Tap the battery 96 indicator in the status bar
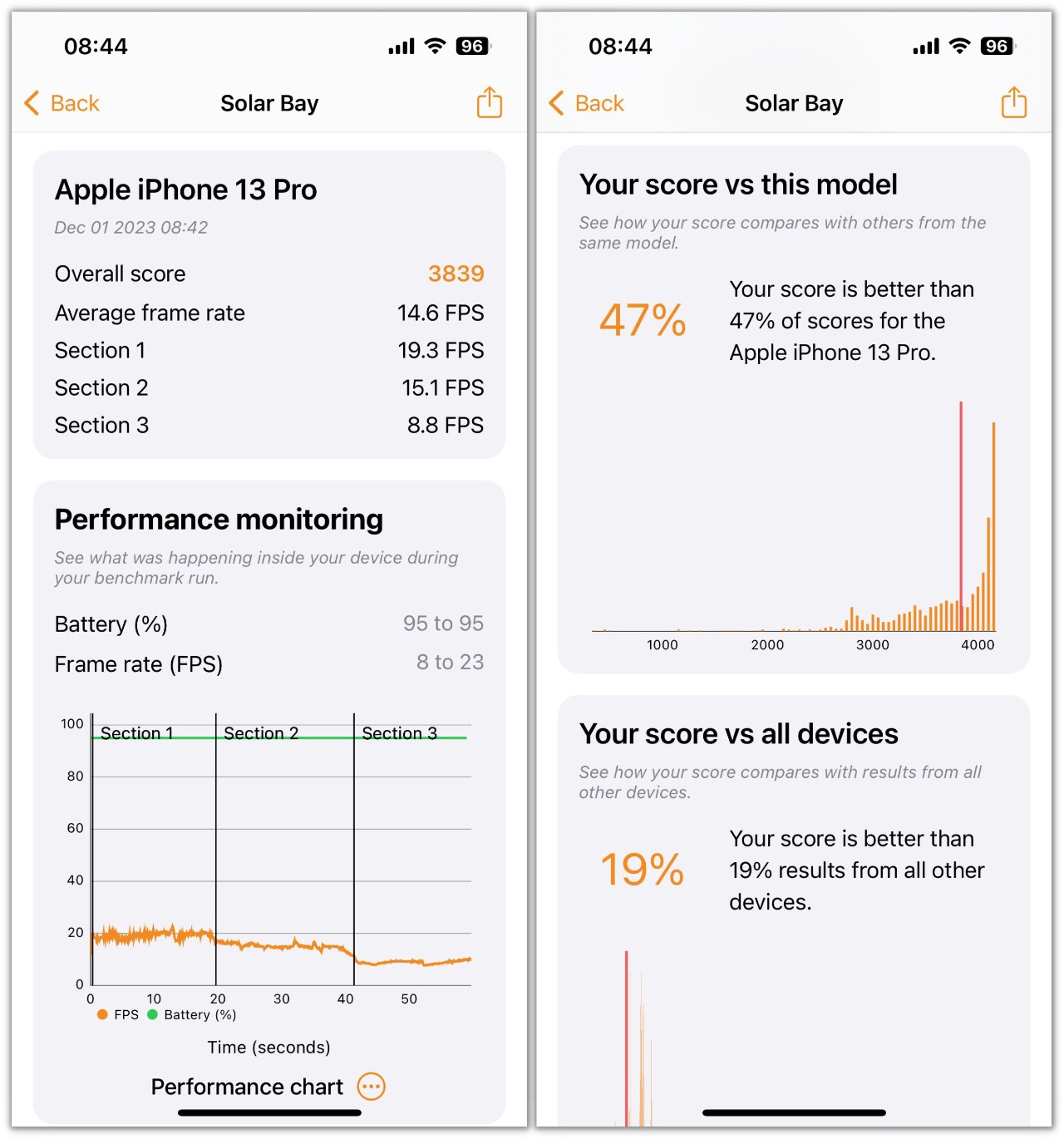The height and width of the screenshot is (1139, 1064). [472, 47]
